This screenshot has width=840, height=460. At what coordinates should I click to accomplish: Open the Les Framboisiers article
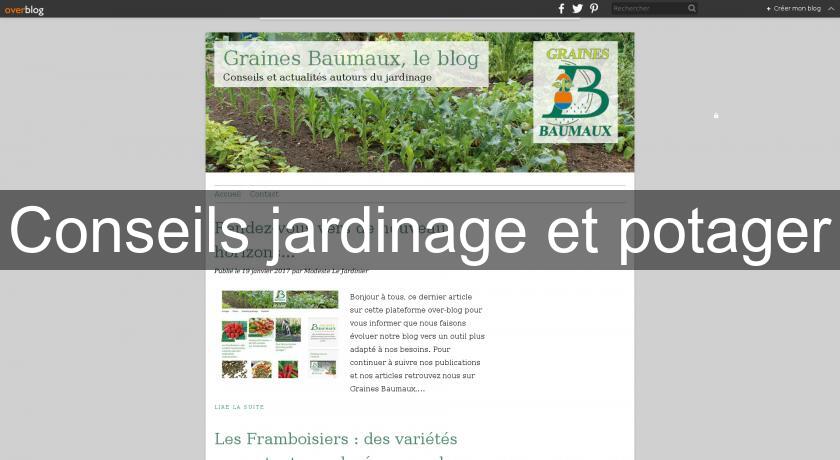click(335, 439)
